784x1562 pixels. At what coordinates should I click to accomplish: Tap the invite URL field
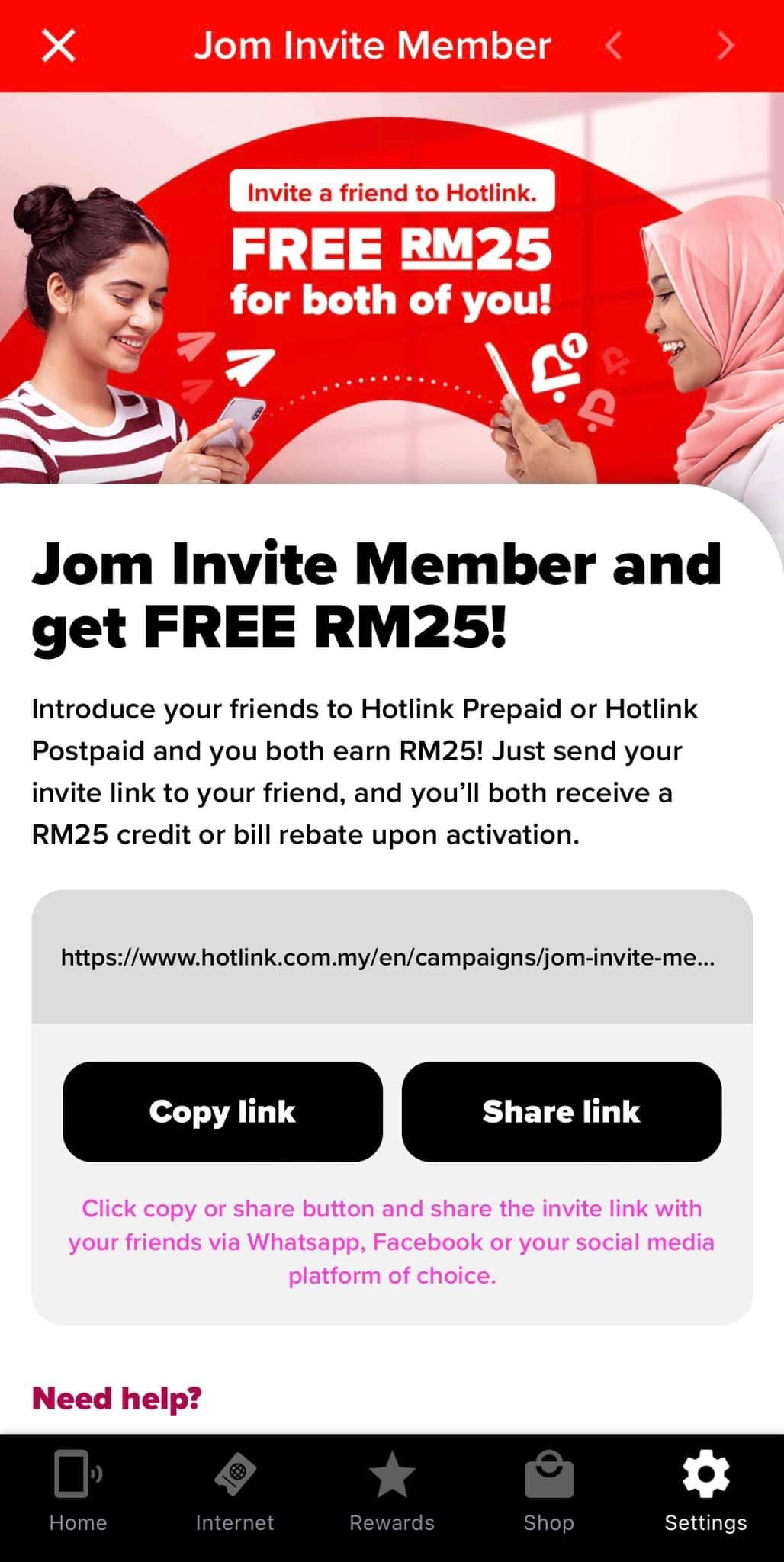tap(392, 956)
